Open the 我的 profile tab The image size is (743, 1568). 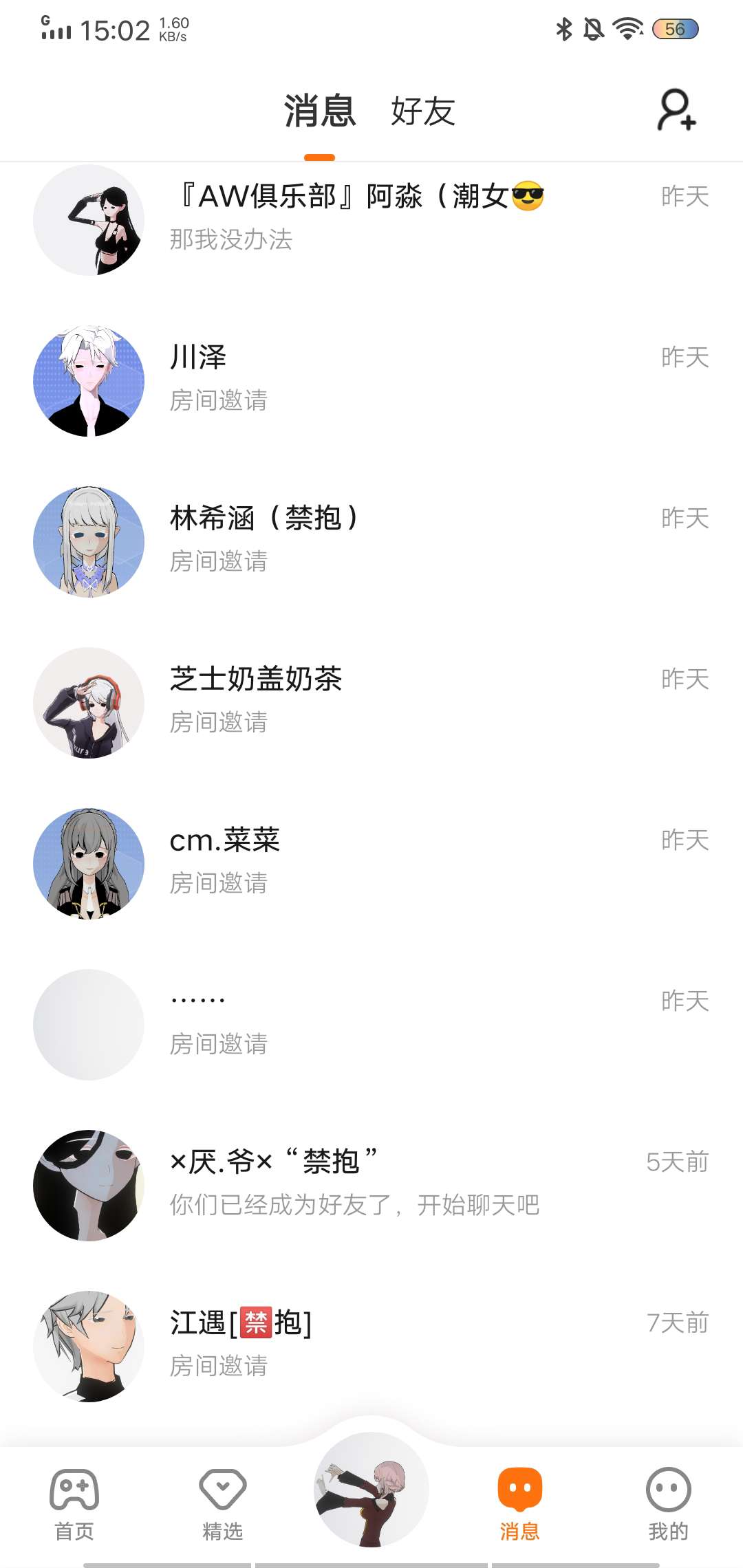(x=668, y=1503)
